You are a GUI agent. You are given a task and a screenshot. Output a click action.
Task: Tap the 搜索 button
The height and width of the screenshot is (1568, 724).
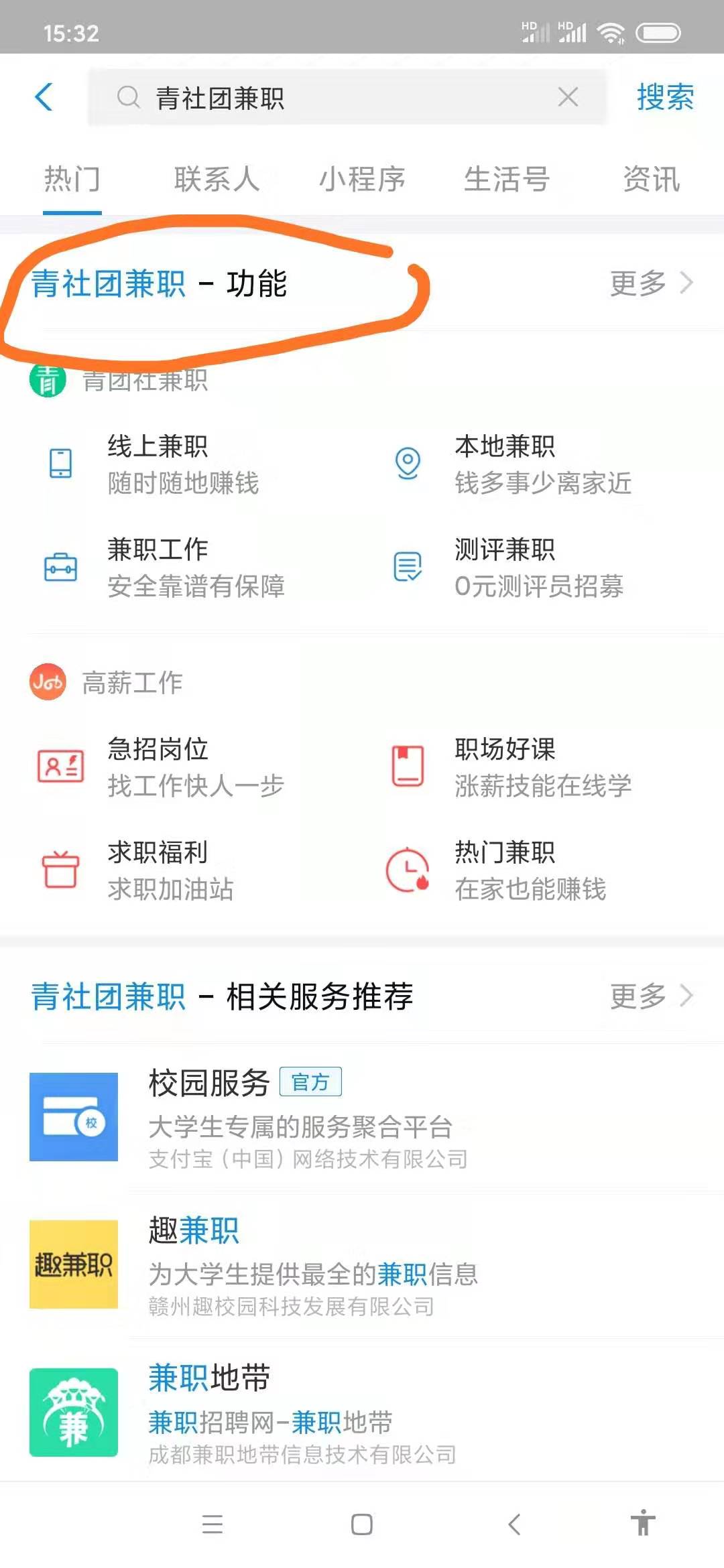[x=662, y=97]
